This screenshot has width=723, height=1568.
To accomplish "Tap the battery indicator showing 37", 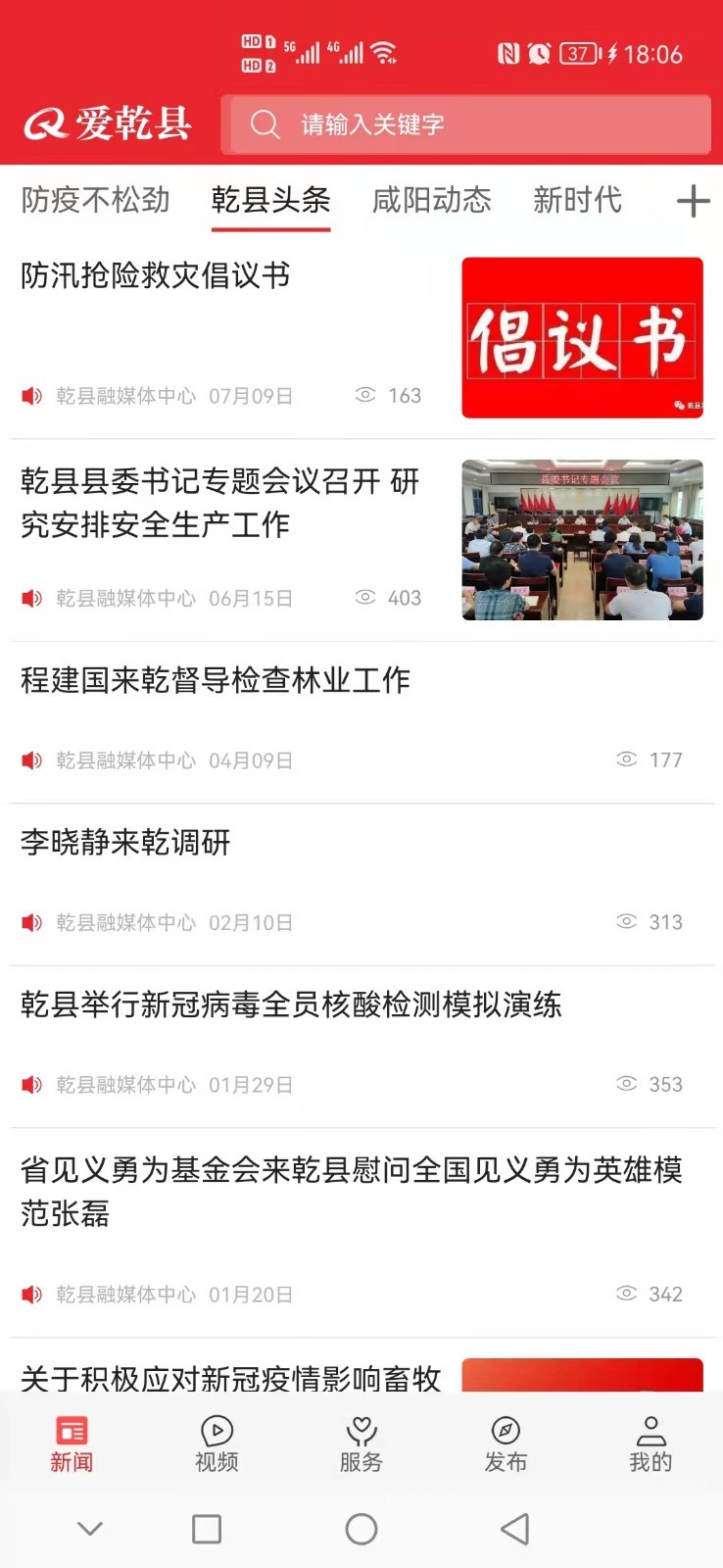I will pos(574,54).
